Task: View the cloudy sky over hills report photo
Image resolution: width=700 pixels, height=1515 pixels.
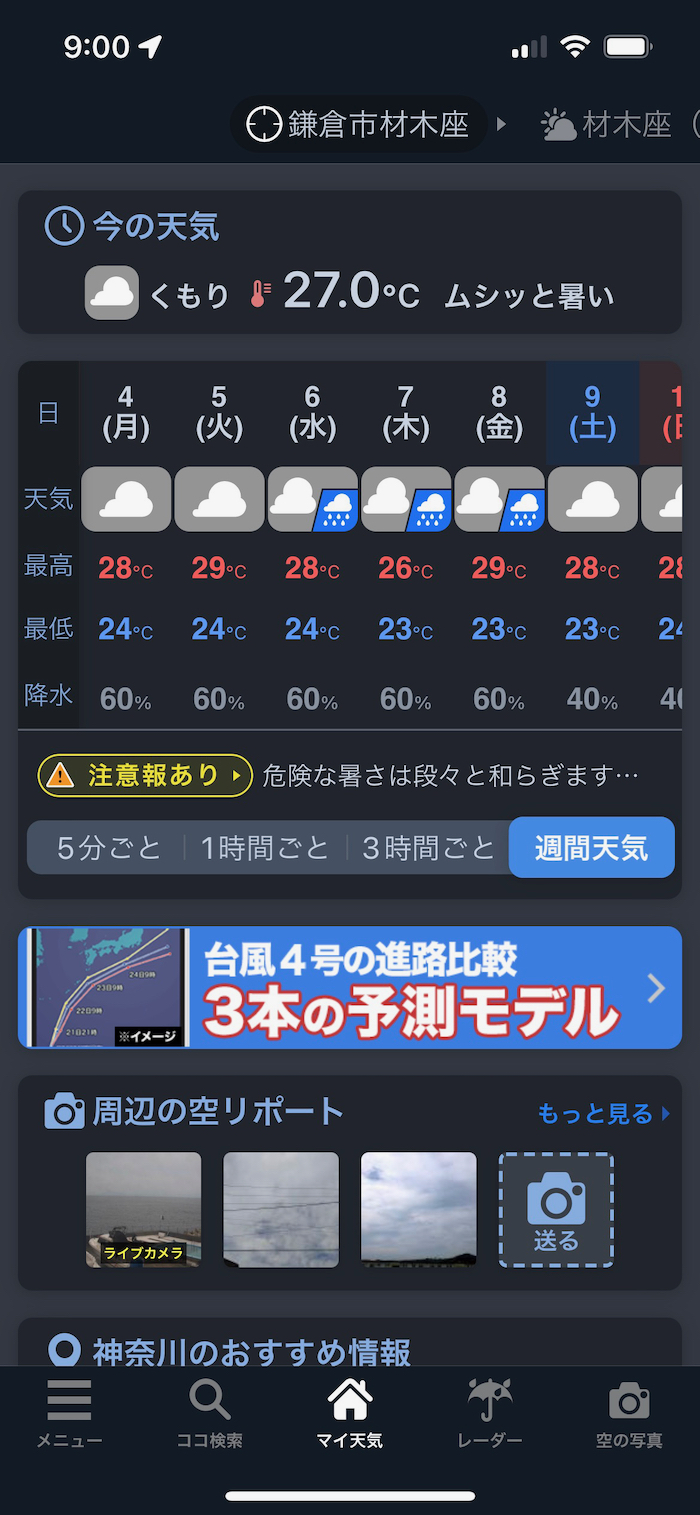Action: (418, 1209)
